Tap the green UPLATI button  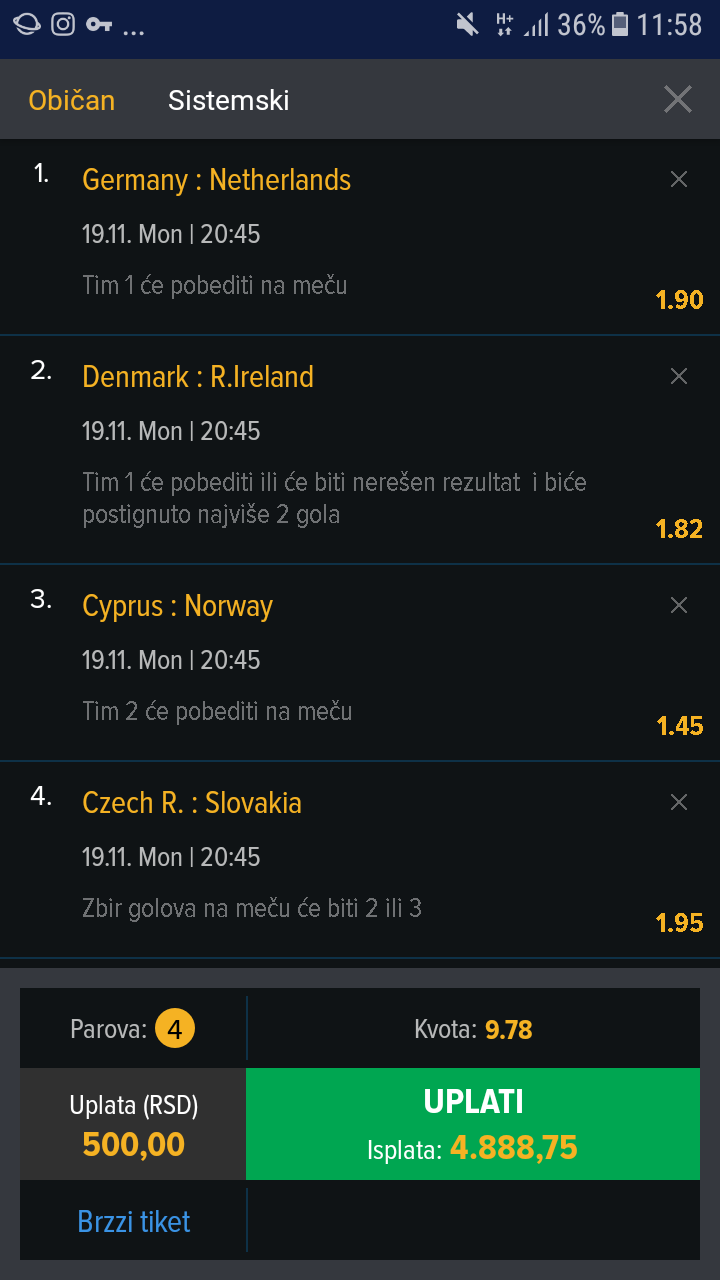[473, 1124]
